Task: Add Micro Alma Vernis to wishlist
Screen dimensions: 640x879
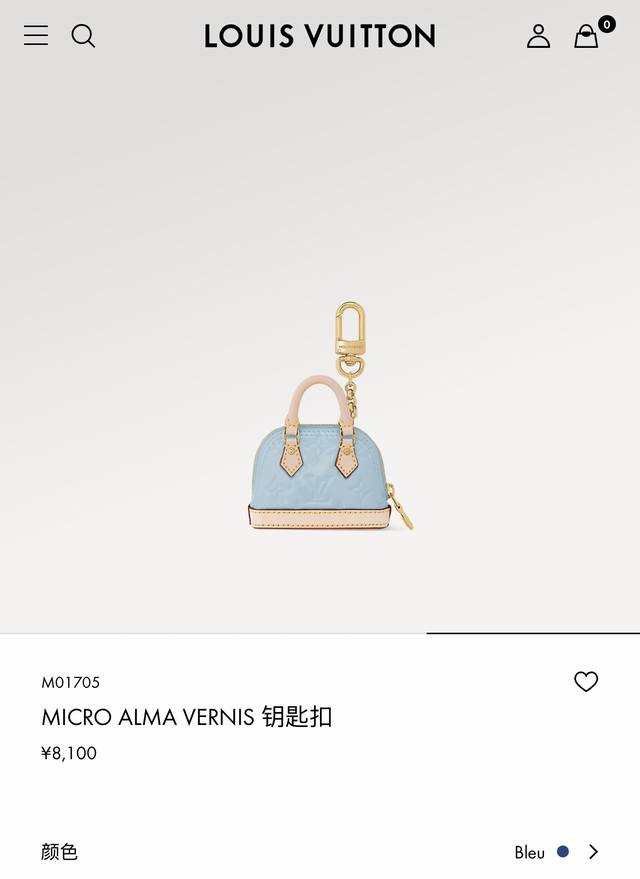Action: 586,682
